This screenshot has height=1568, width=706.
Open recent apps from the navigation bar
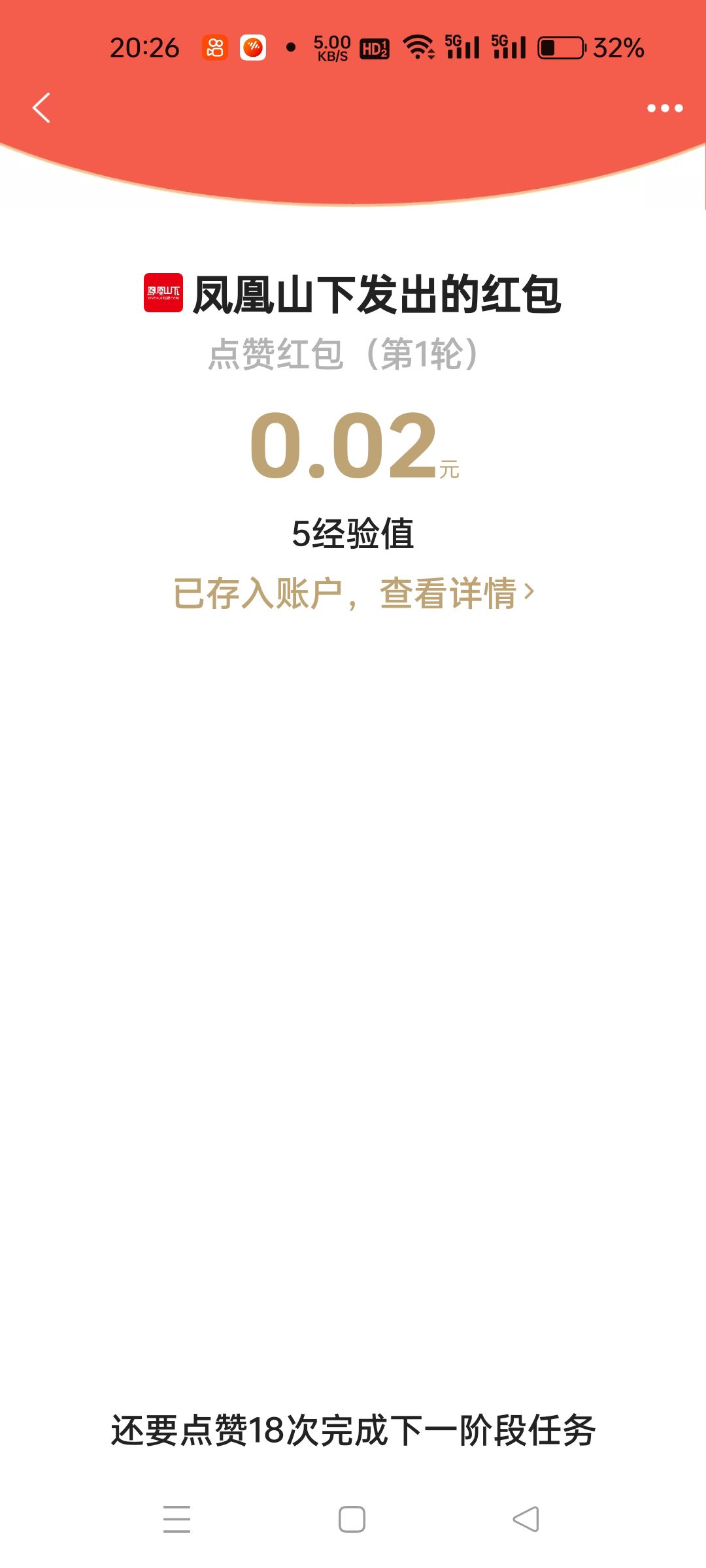tap(176, 1519)
